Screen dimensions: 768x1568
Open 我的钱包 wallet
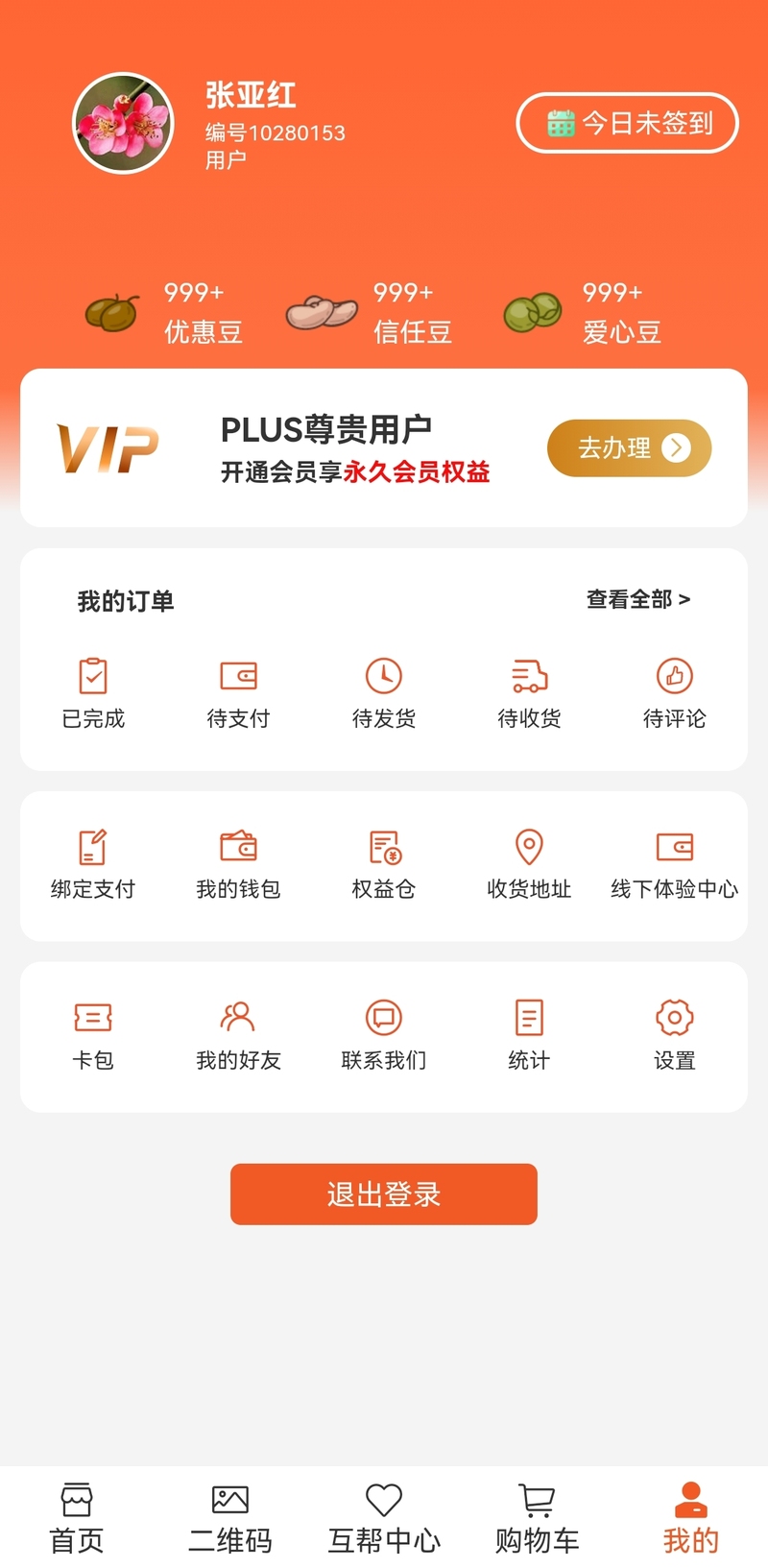pos(238,864)
